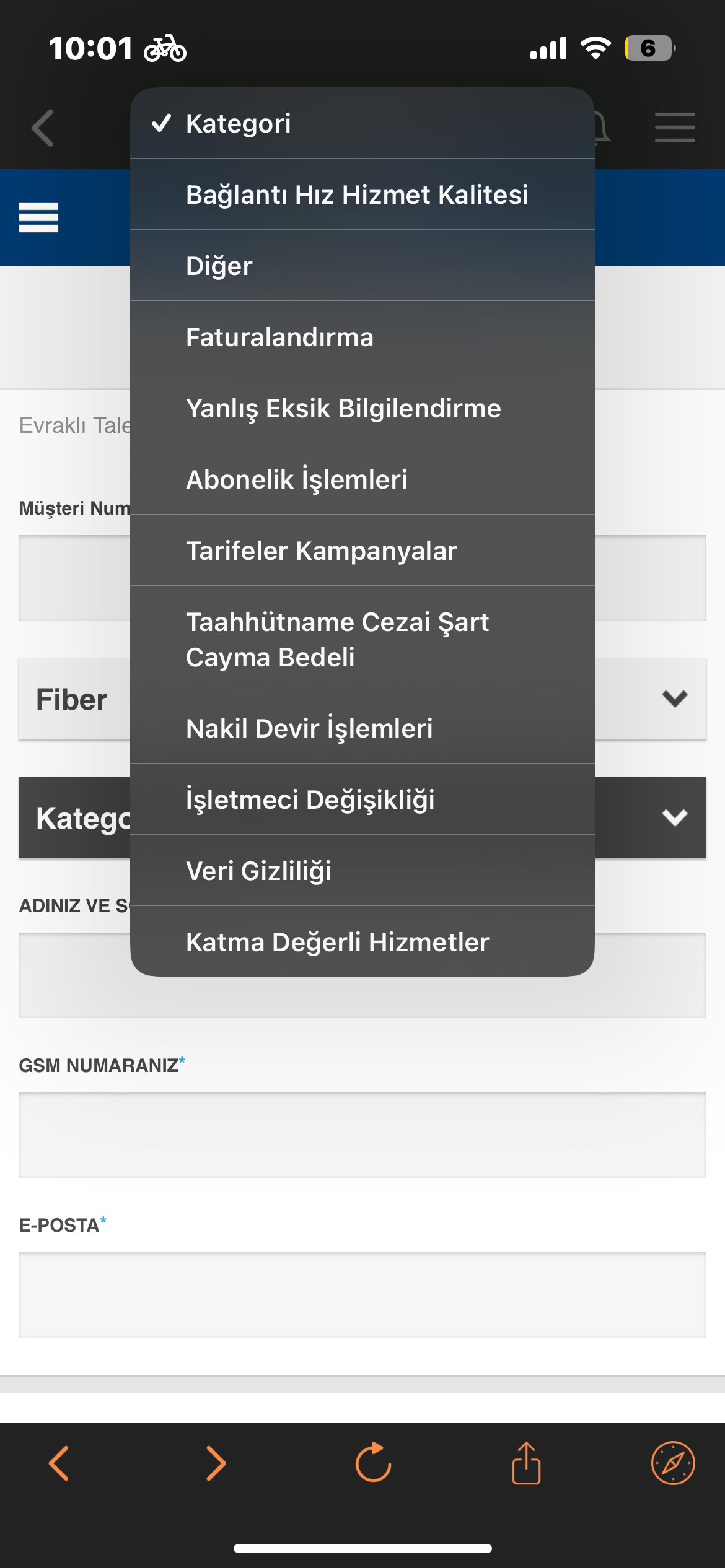Focus the E-POSTA text field
This screenshot has width=725, height=1568.
[x=362, y=1295]
